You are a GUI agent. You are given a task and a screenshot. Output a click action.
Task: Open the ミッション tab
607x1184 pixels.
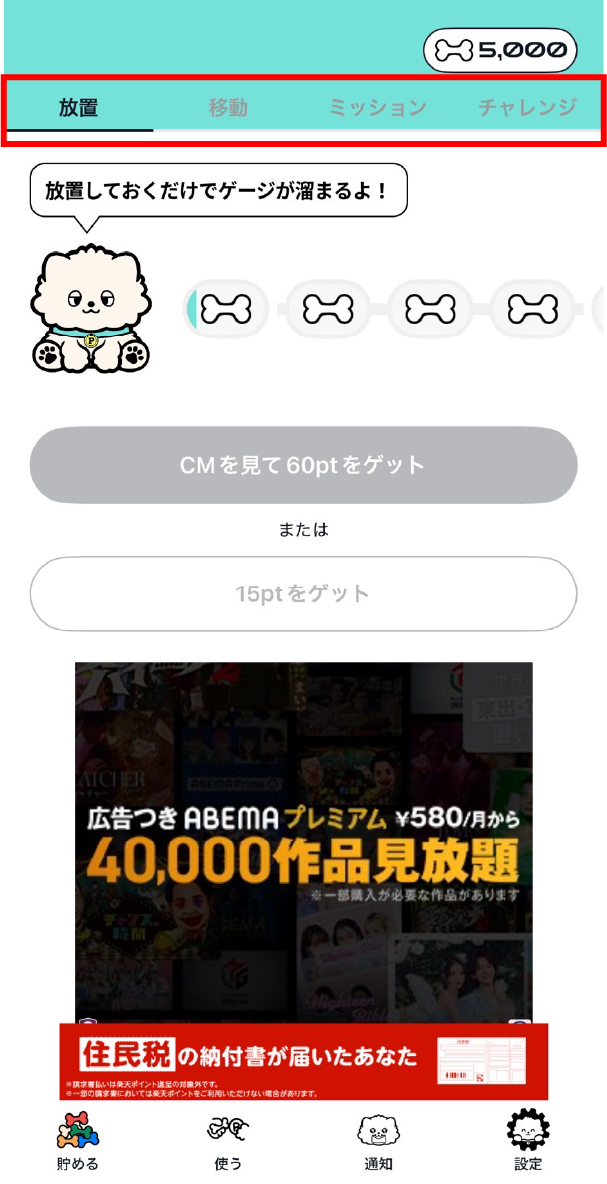pos(377,108)
